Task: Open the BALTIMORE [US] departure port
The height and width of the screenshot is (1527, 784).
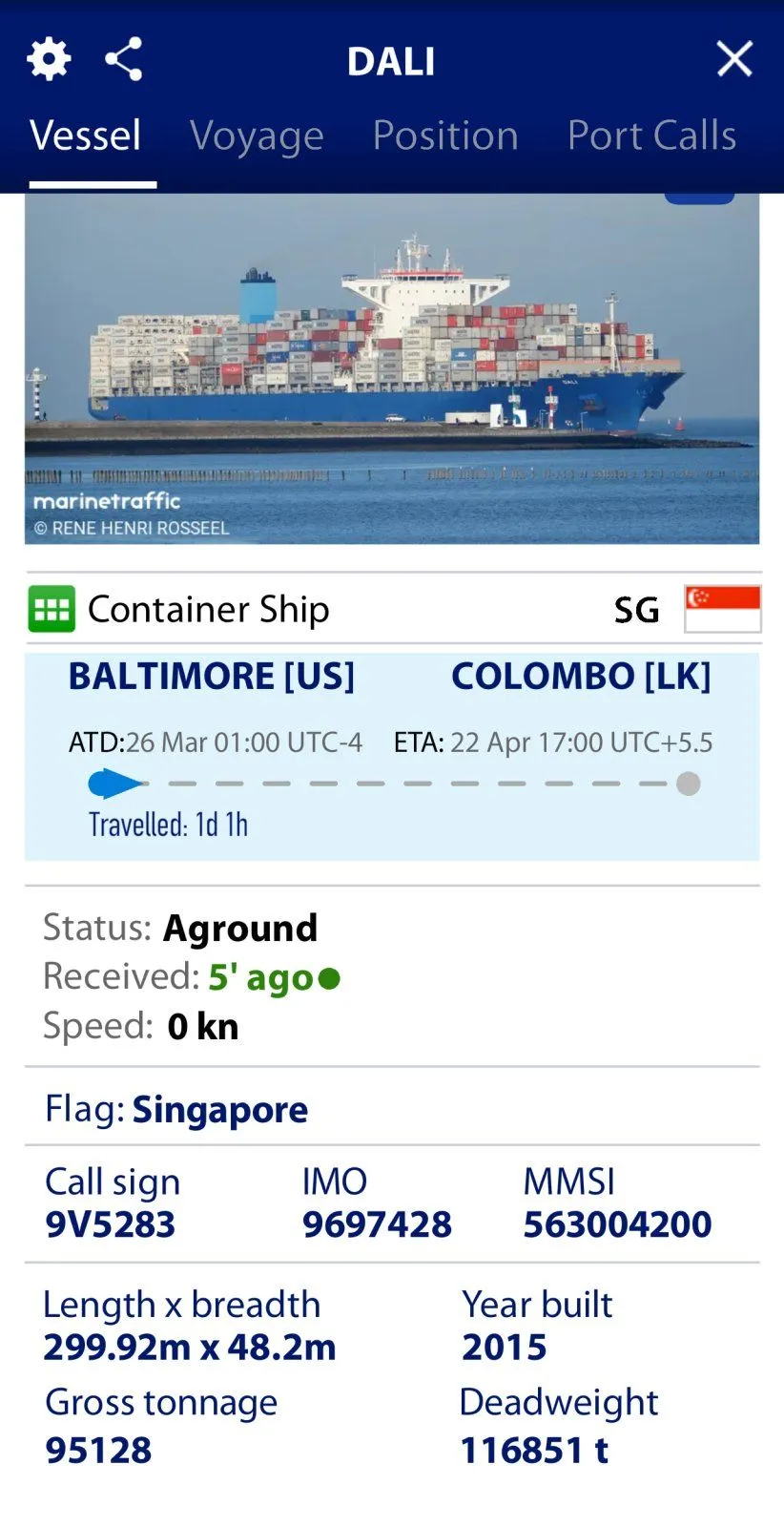Action: tap(212, 676)
